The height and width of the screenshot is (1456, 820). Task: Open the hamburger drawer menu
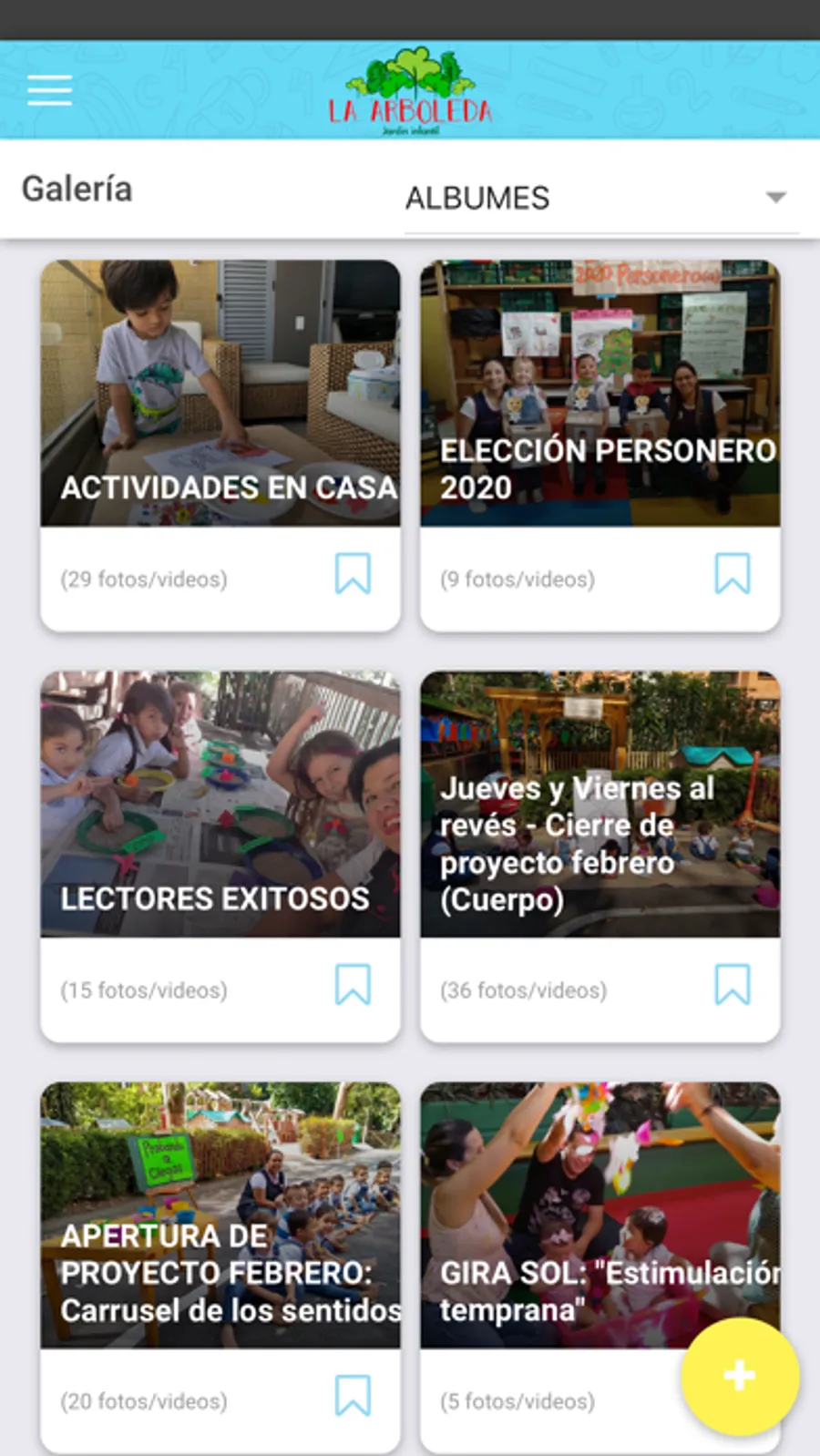pos(49,90)
